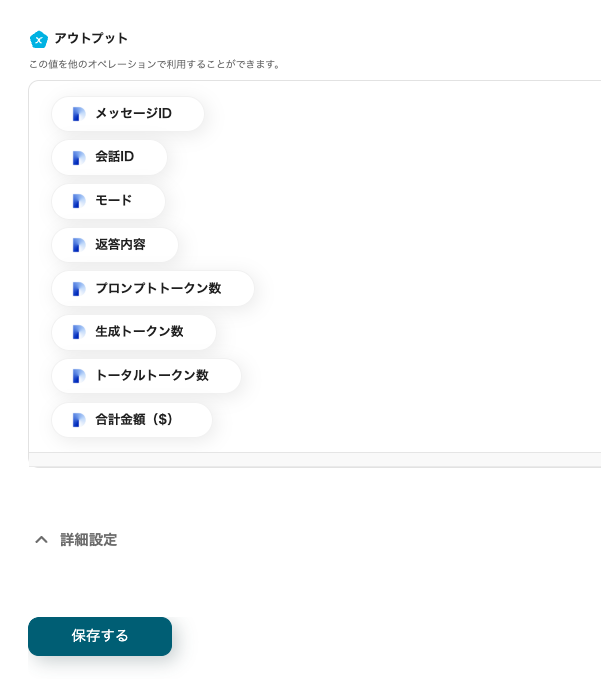Choose the 会話ID output chip
Screen dimensions: 601x681
pos(110,157)
